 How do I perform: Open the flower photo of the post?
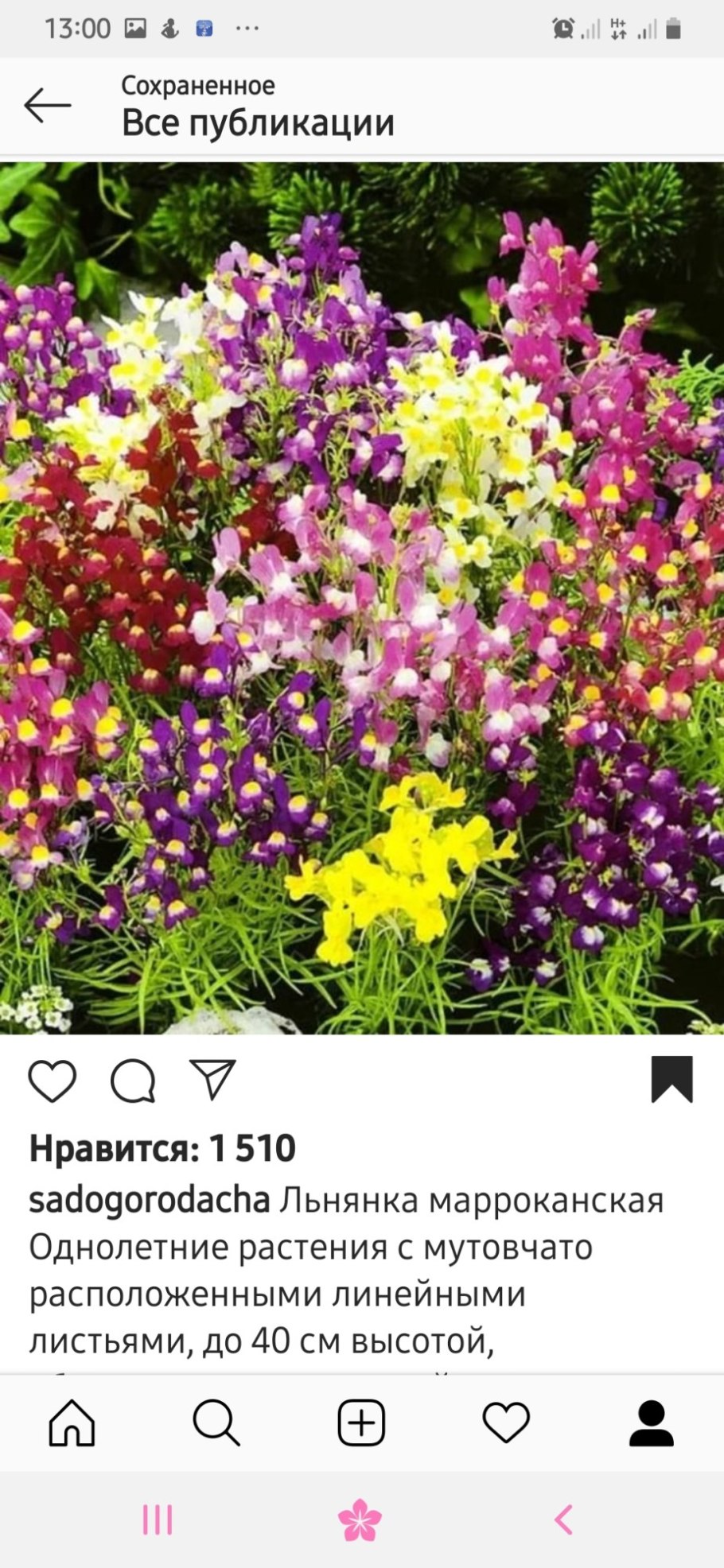click(x=362, y=598)
